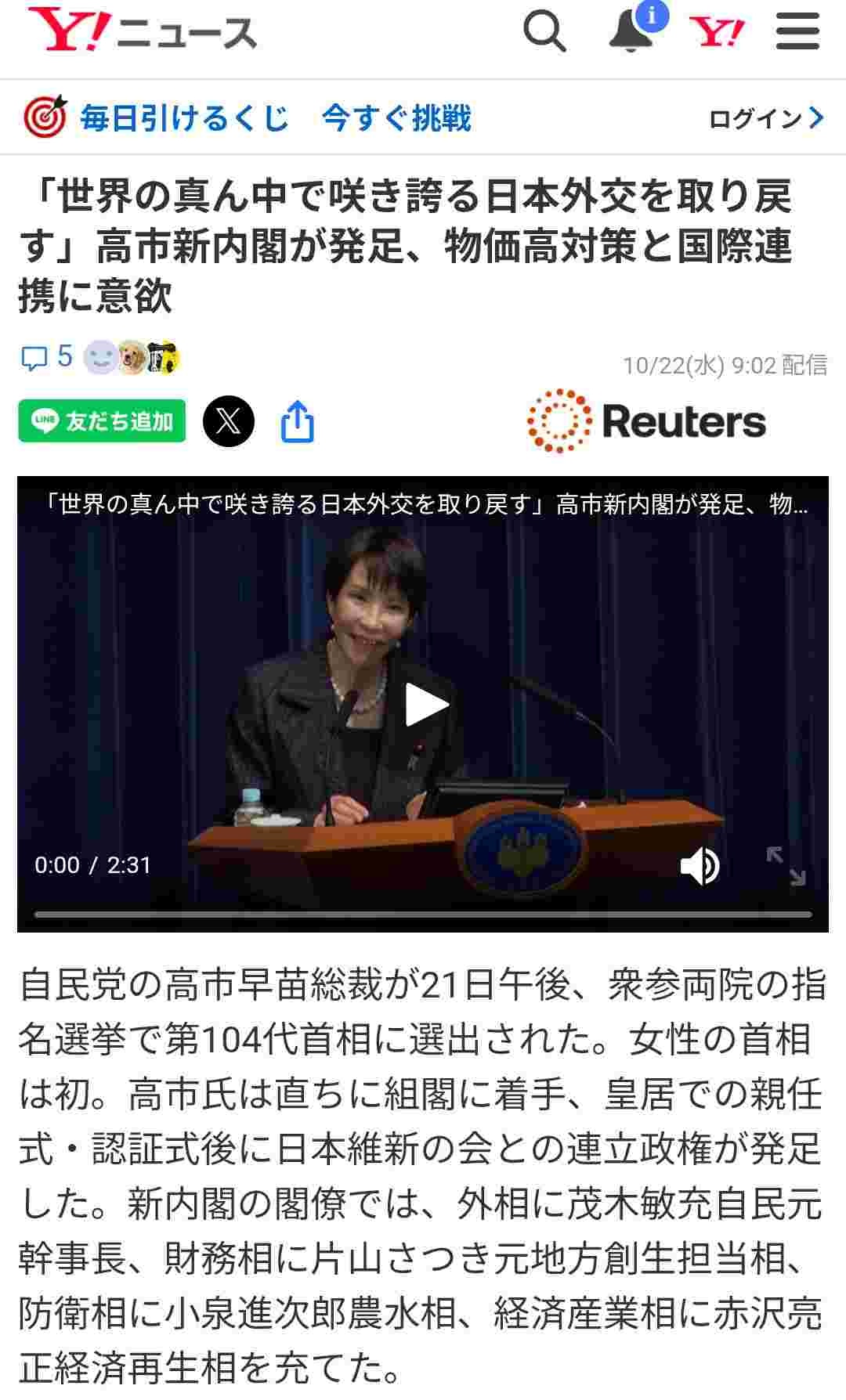This screenshot has height=1400, width=846.
Task: Expand the video to fullscreen
Action: (x=786, y=866)
